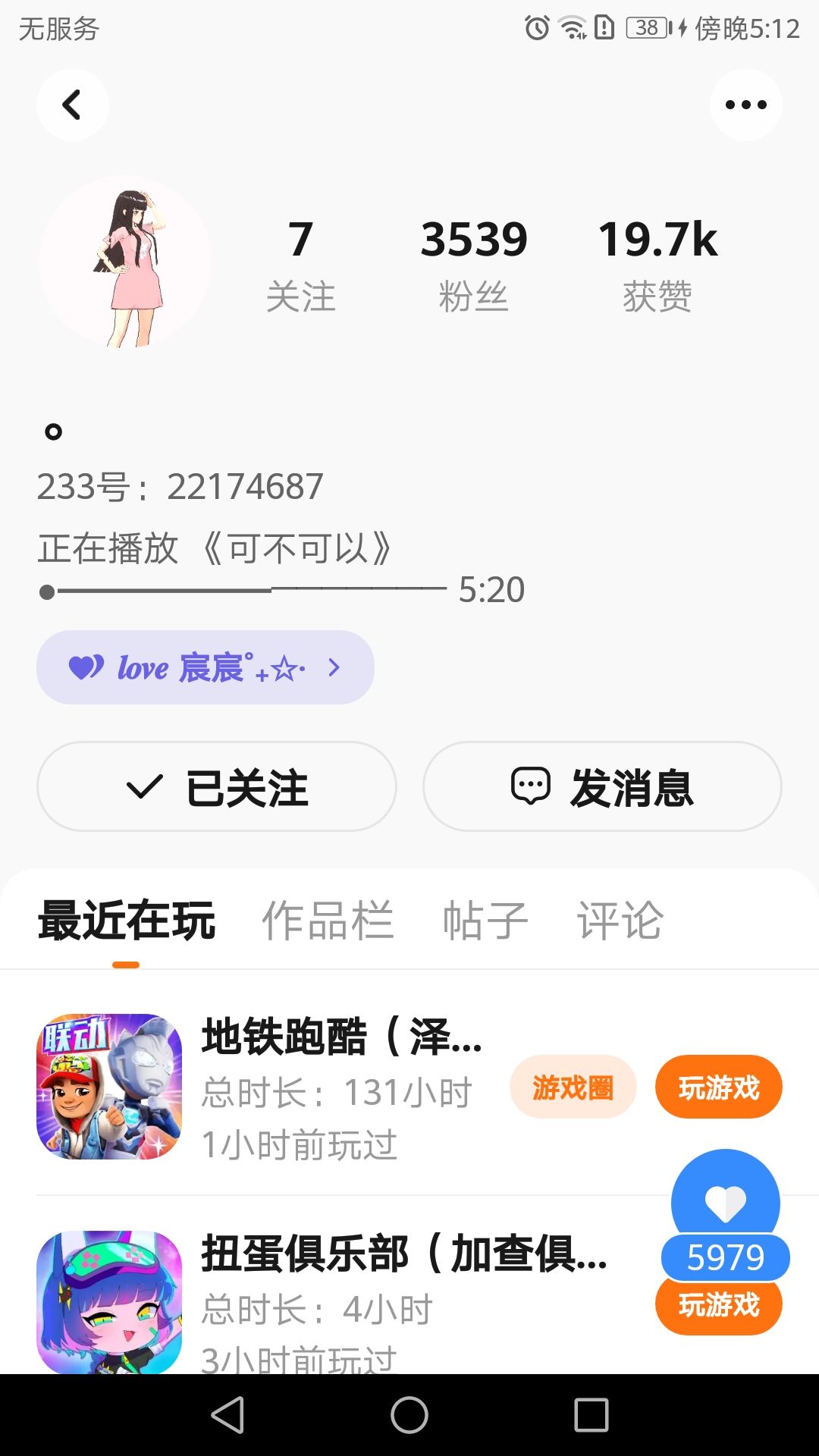Unfollow via the 已关注 button
This screenshot has width=819, height=1456.
click(217, 786)
